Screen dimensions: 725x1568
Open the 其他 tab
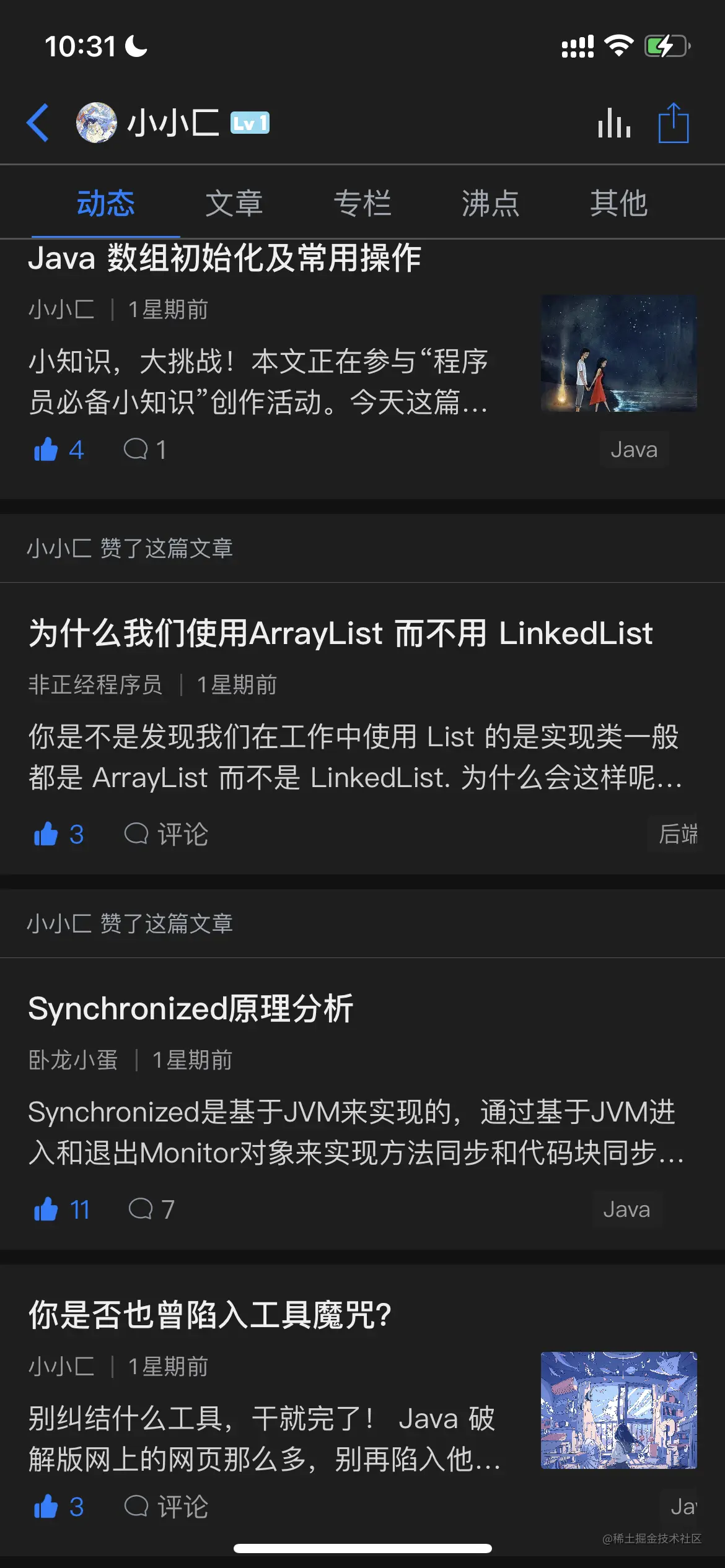pyautogui.click(x=618, y=203)
